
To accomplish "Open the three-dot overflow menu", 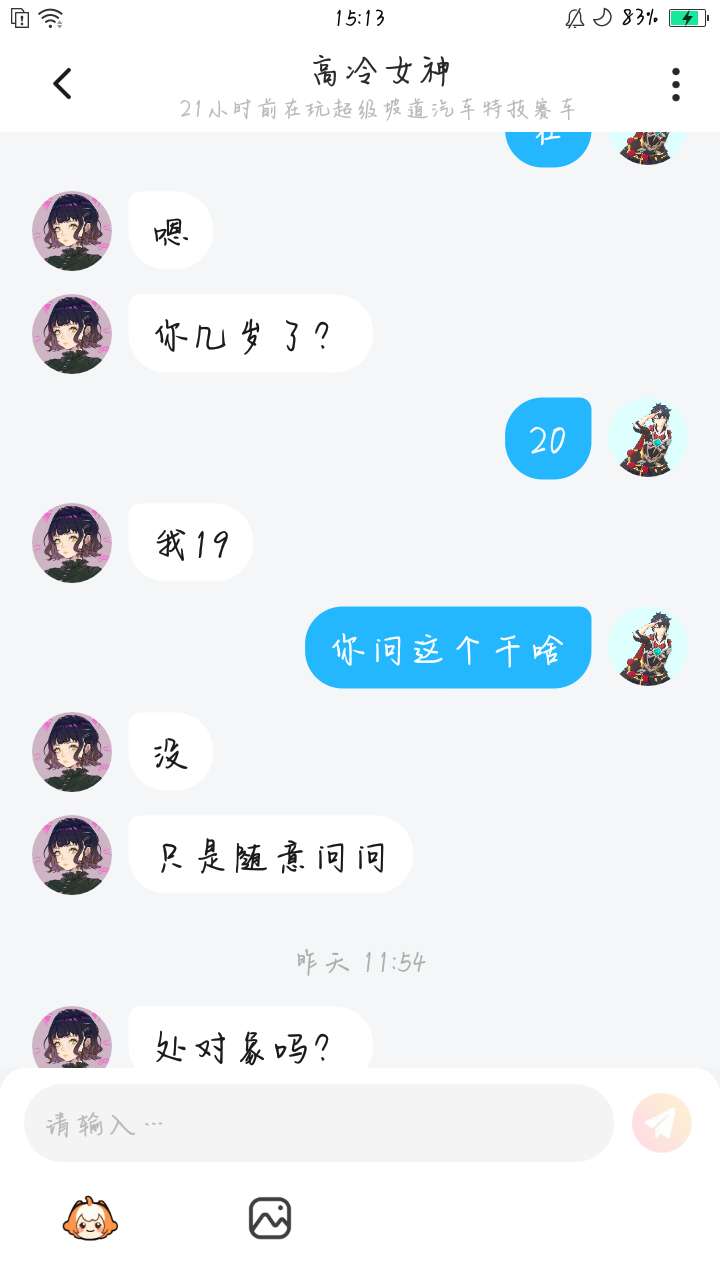I will pos(676,85).
